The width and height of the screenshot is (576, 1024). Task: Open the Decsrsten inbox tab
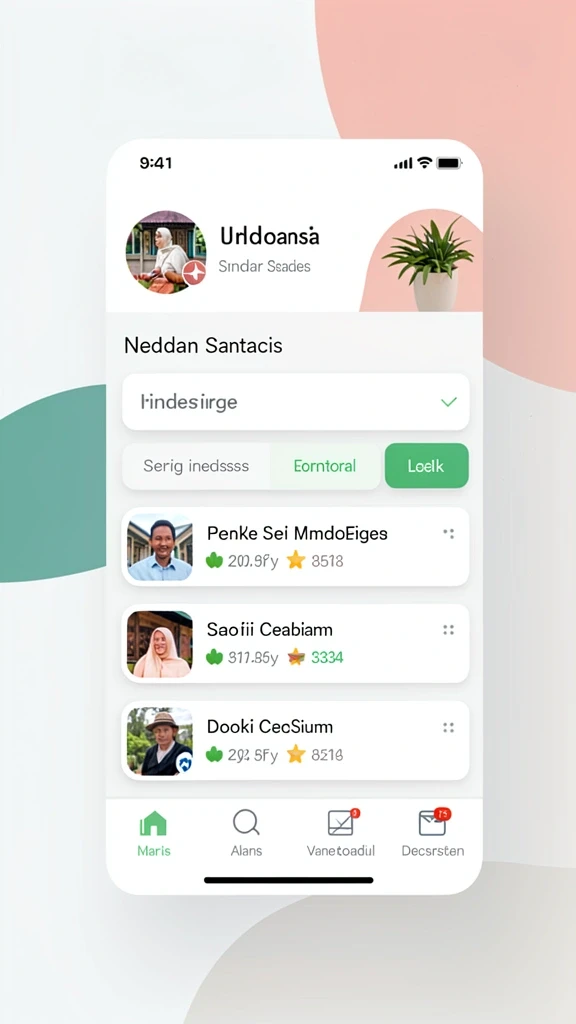(x=432, y=833)
